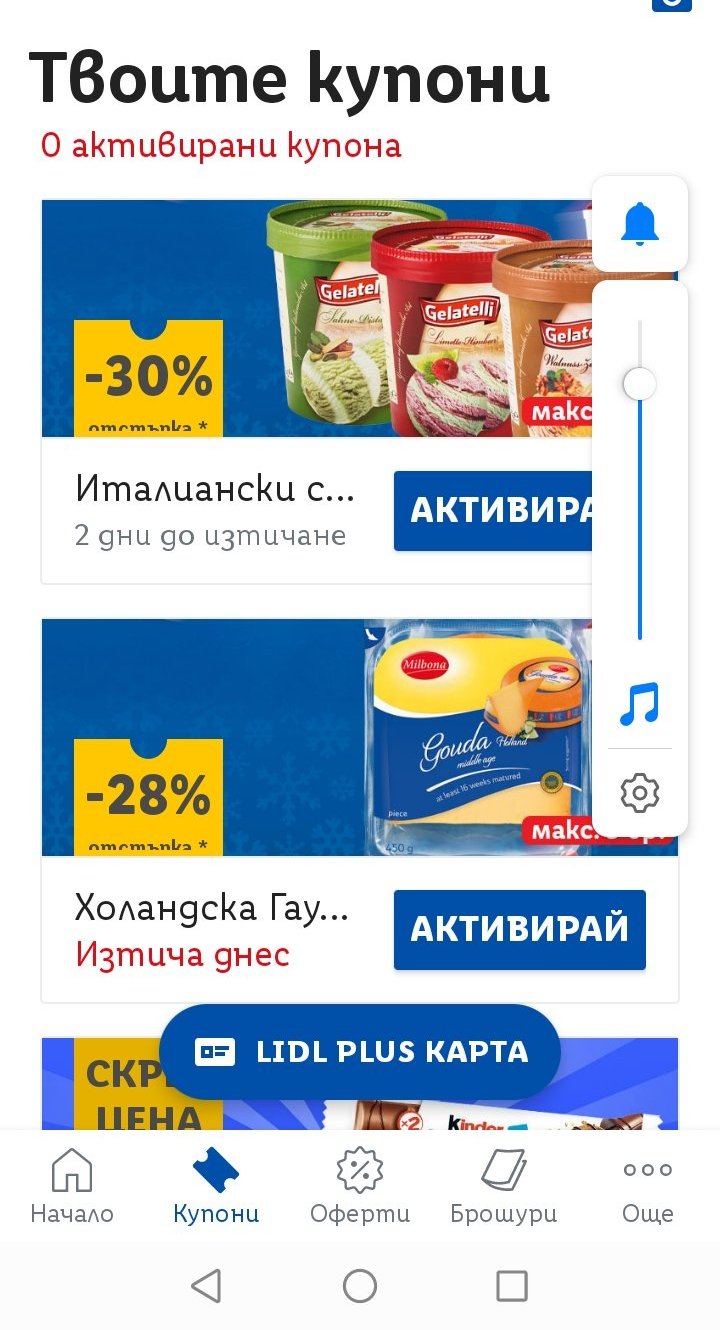Tap the media volume music note

[640, 704]
